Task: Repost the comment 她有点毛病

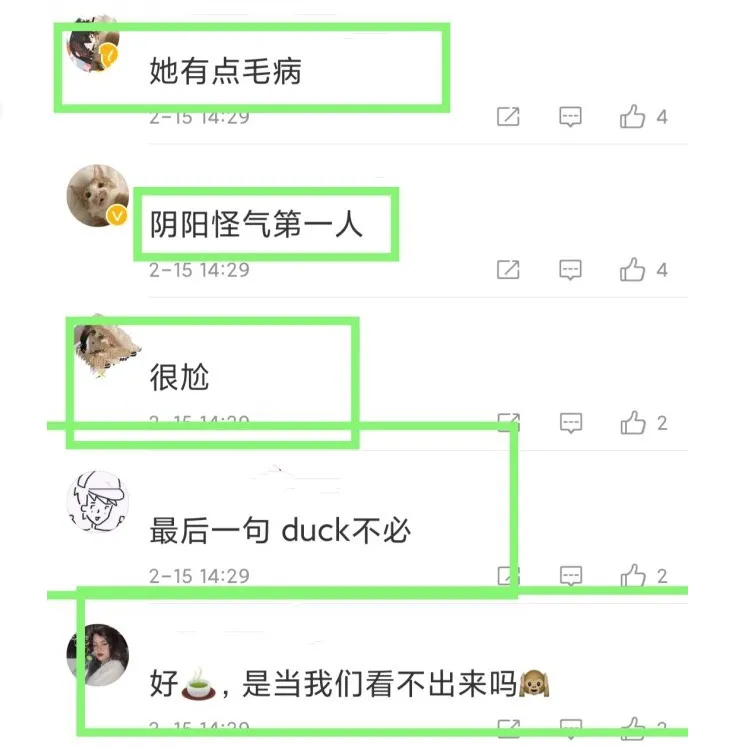Action: pyautogui.click(x=508, y=117)
